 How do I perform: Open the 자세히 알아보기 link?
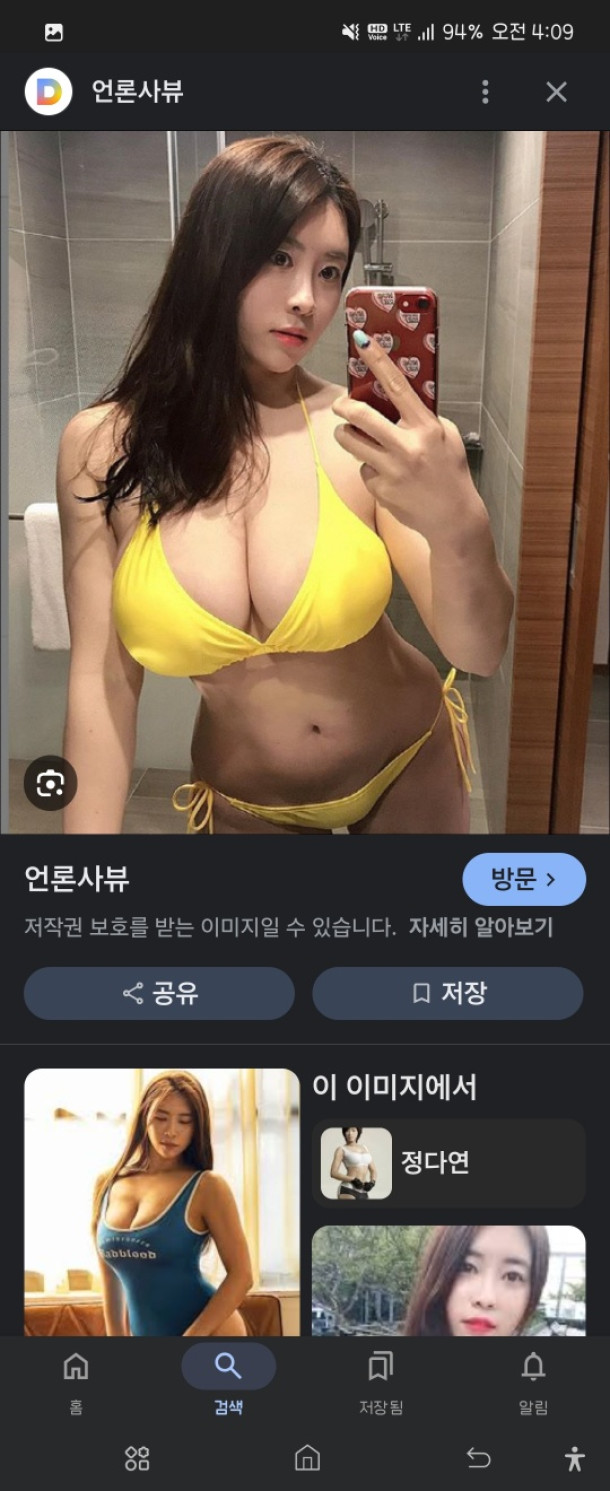pos(480,927)
